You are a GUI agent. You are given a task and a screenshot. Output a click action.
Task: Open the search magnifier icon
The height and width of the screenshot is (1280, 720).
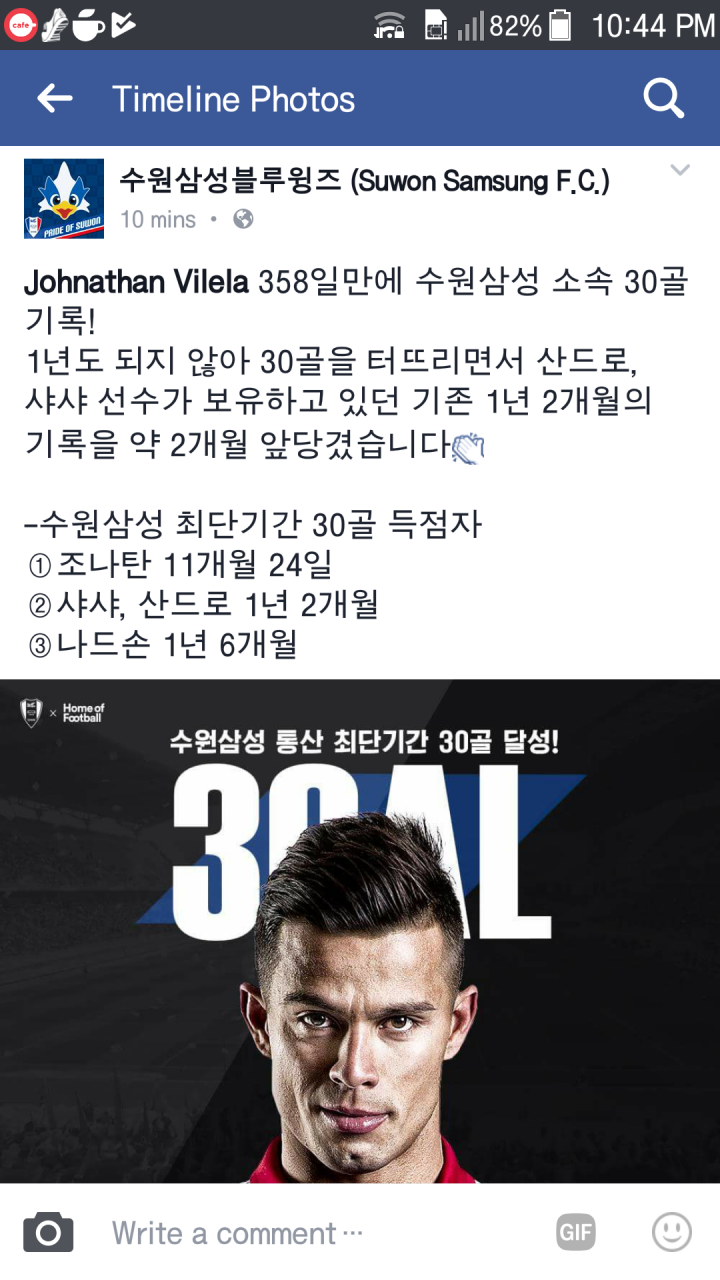tap(663, 98)
